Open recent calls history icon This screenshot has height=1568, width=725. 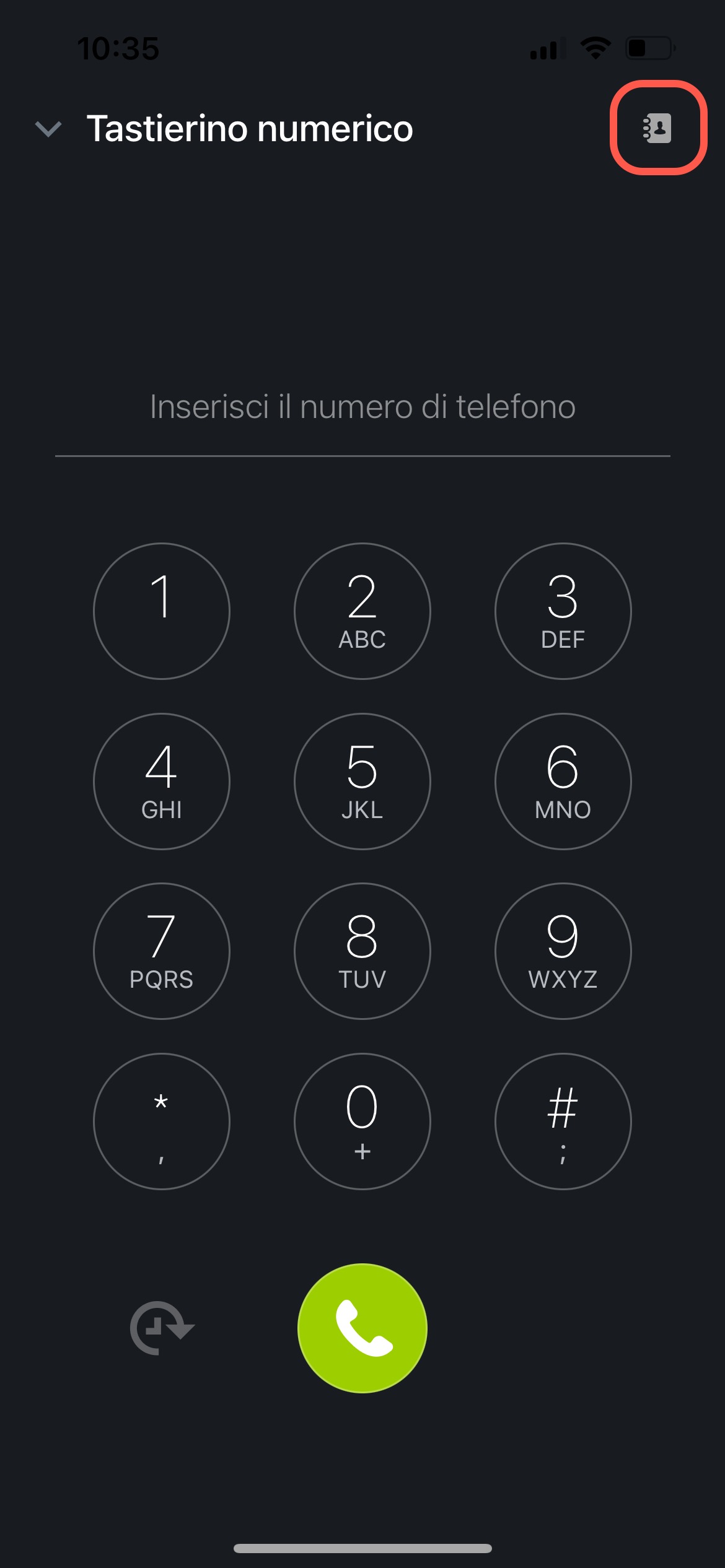click(x=162, y=1328)
